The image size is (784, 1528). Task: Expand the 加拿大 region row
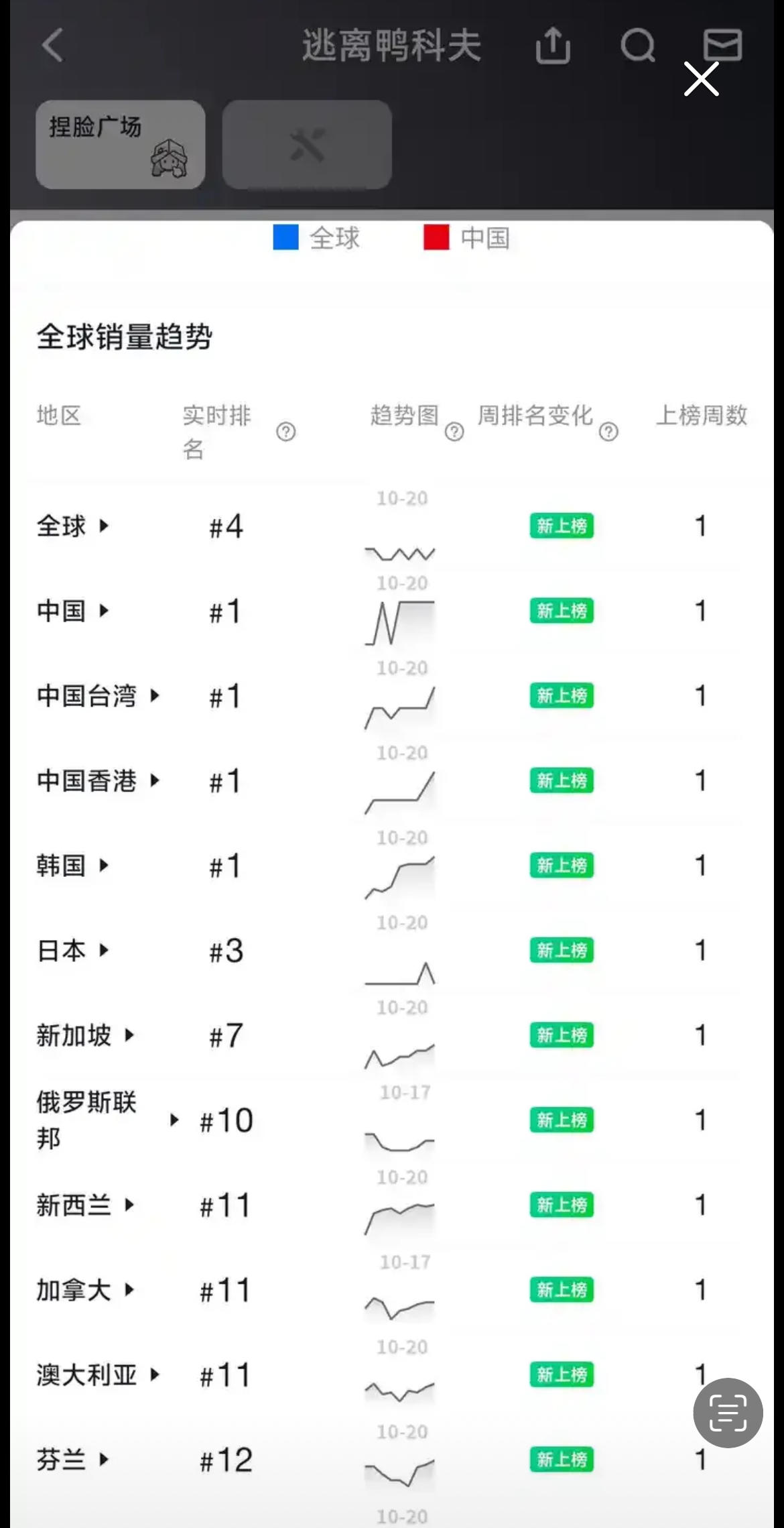129,1289
